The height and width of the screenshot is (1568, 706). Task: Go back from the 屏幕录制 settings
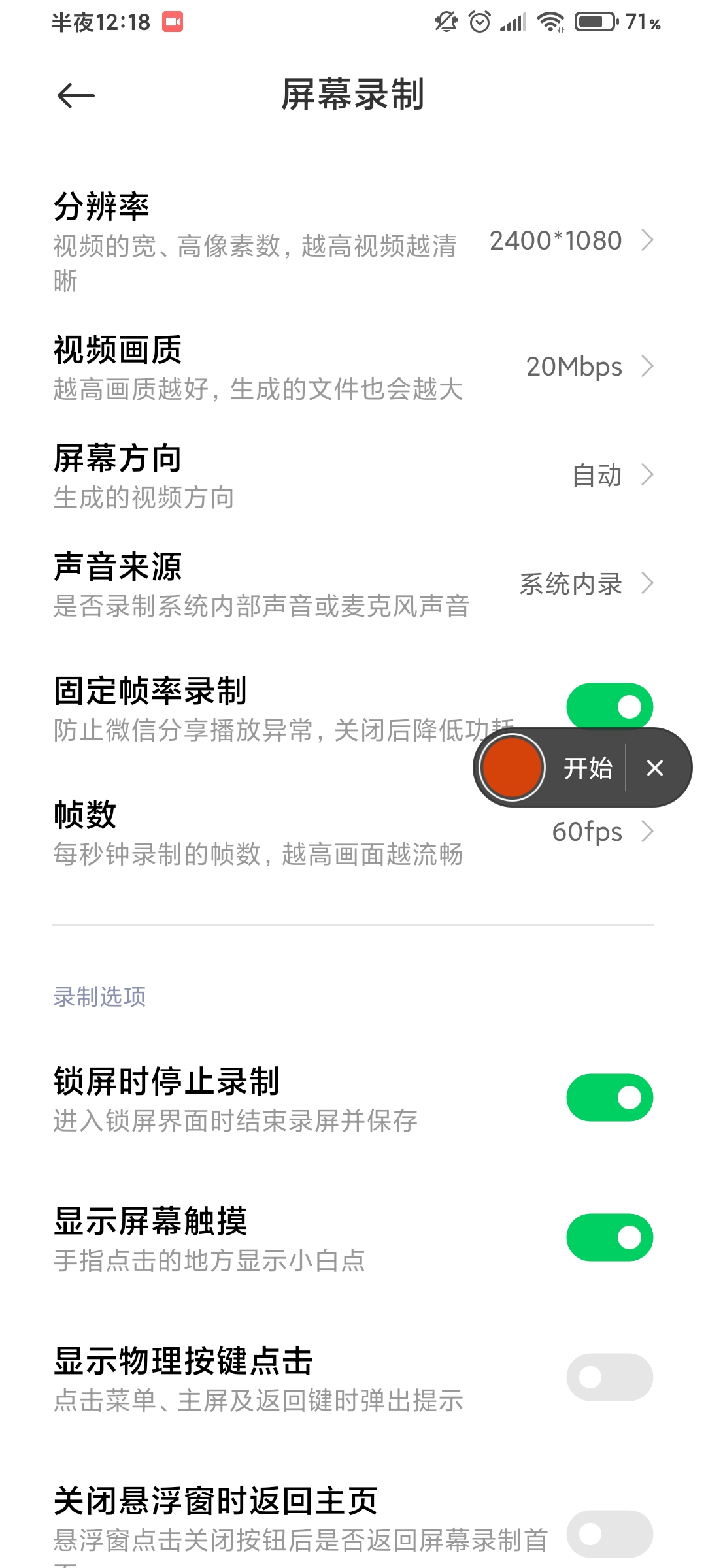76,96
